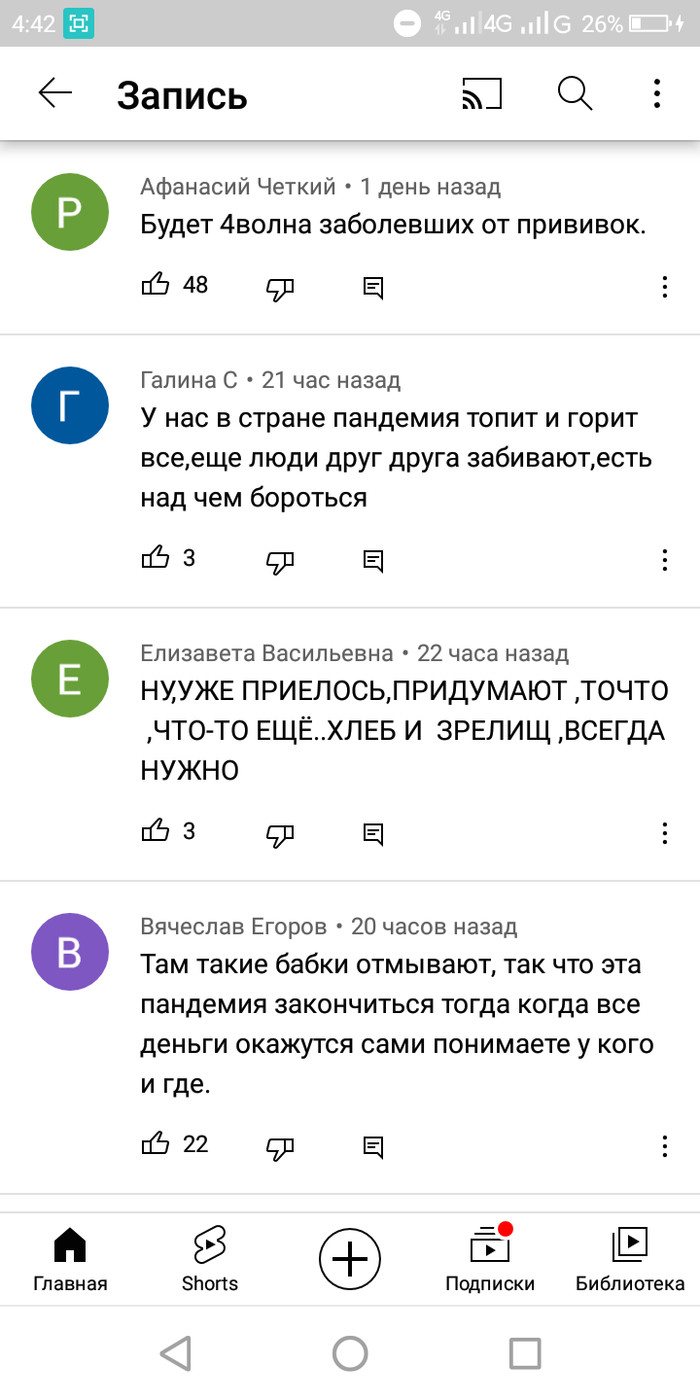This screenshot has height=1400, width=700.
Task: Tap the system home button
Action: click(x=350, y=1354)
